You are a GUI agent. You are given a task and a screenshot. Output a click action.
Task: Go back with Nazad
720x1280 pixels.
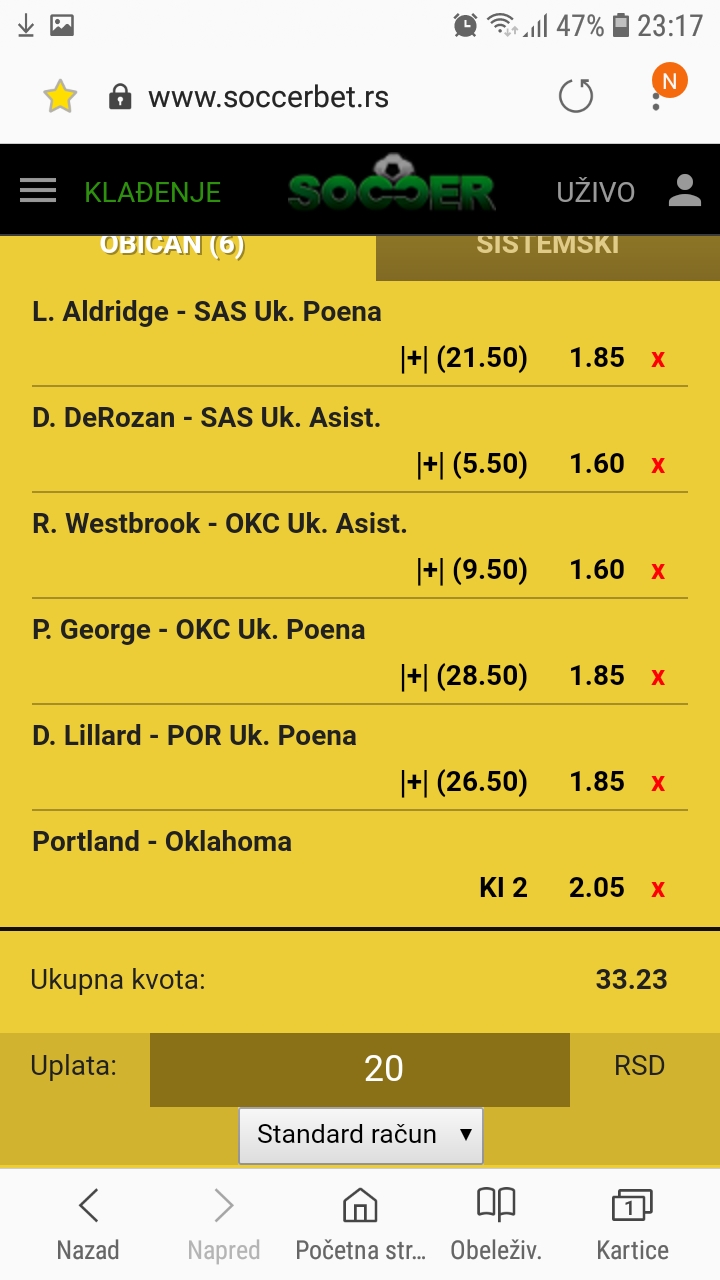[88, 1224]
